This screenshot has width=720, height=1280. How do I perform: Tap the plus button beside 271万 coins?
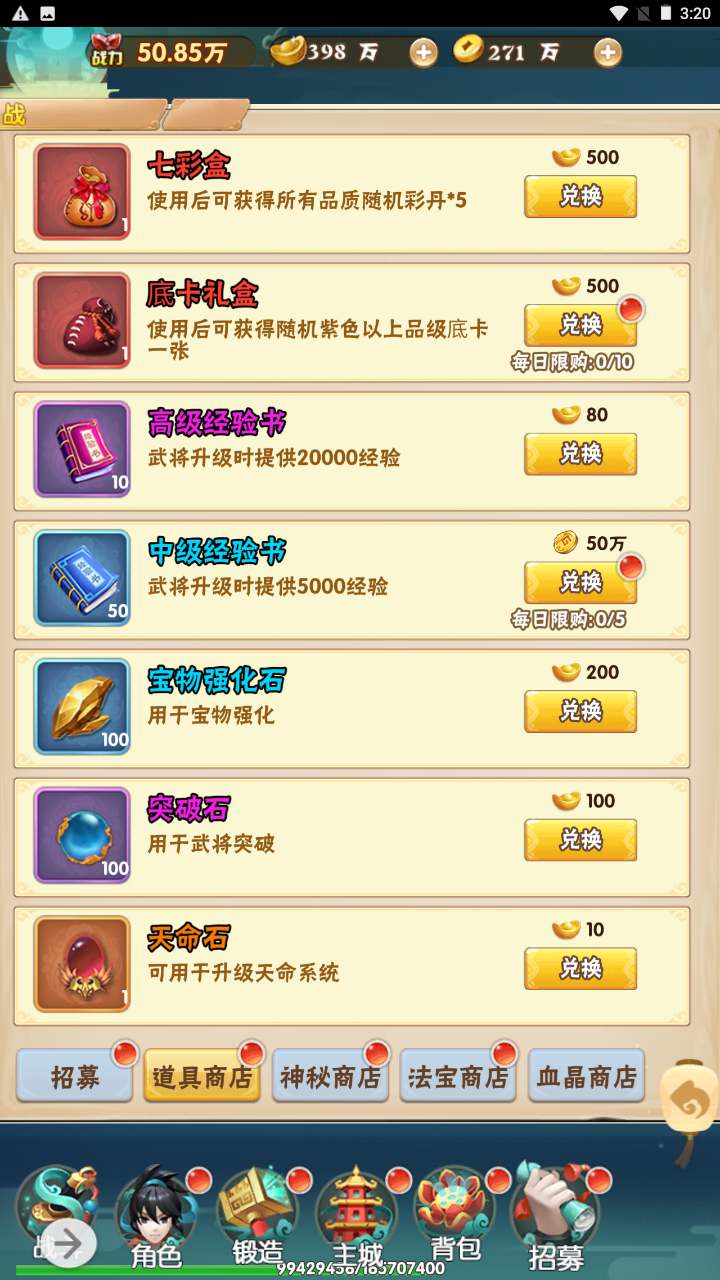(x=607, y=53)
